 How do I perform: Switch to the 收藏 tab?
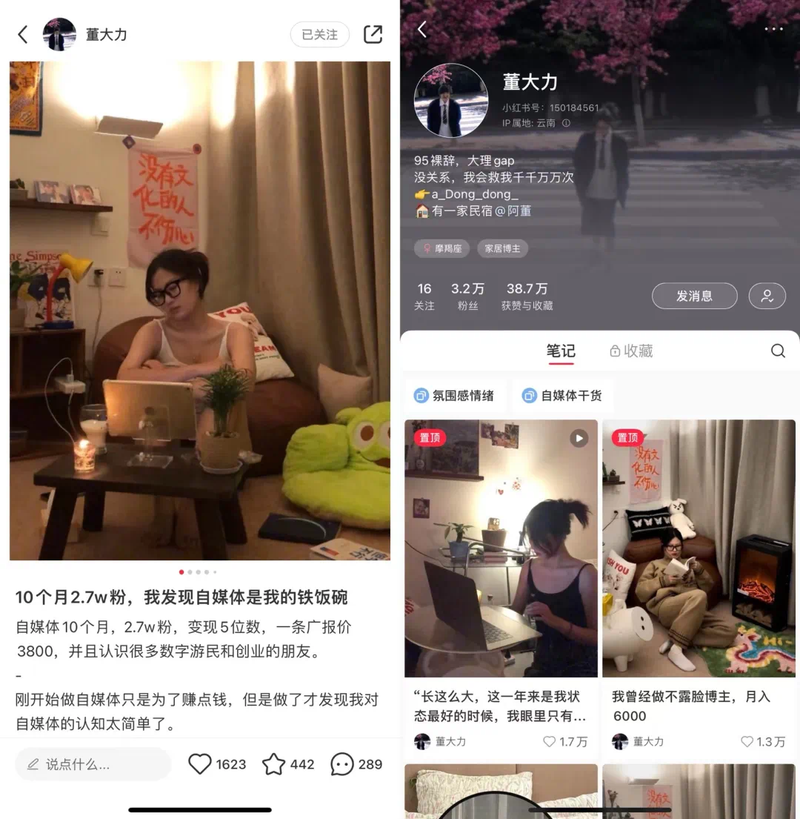point(631,351)
